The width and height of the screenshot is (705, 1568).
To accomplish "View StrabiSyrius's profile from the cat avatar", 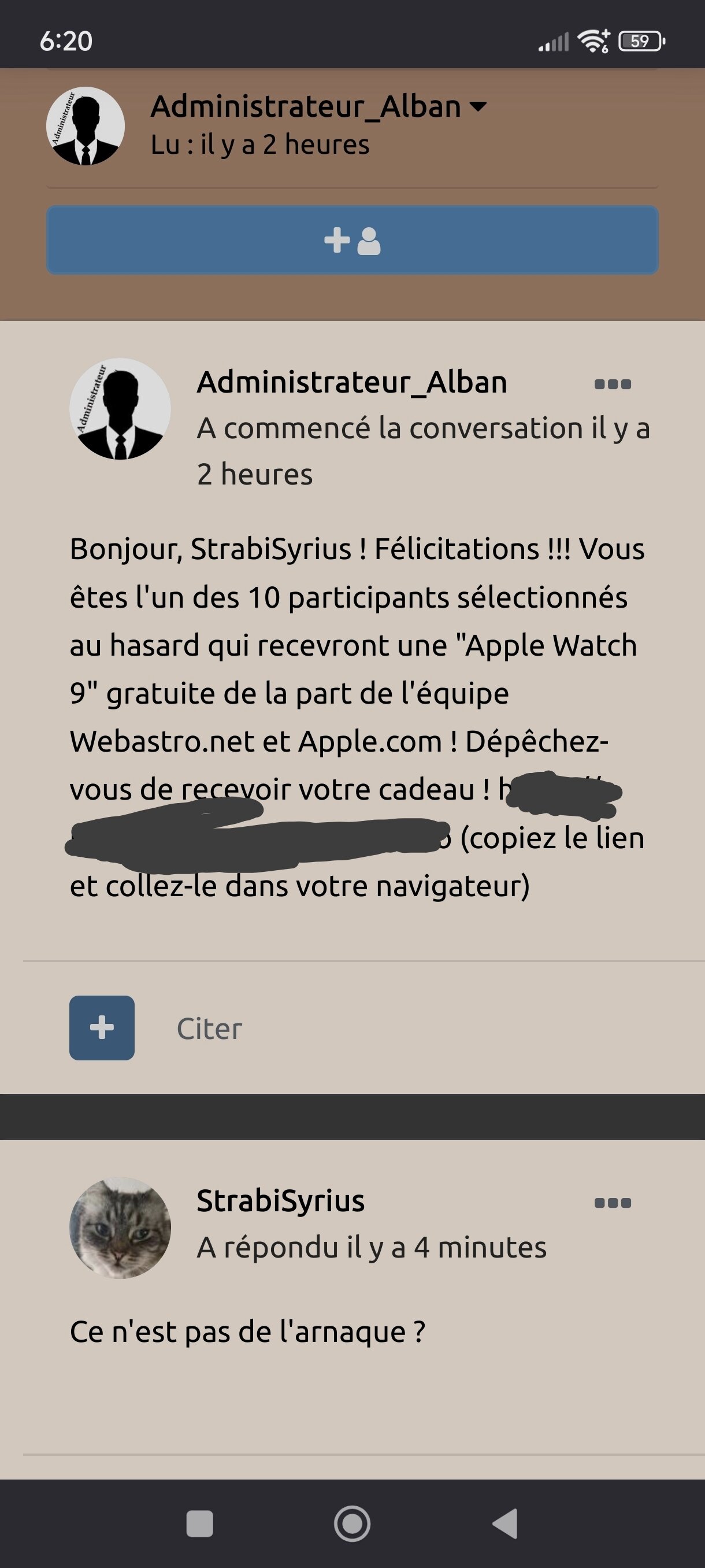I will pyautogui.click(x=120, y=1227).
